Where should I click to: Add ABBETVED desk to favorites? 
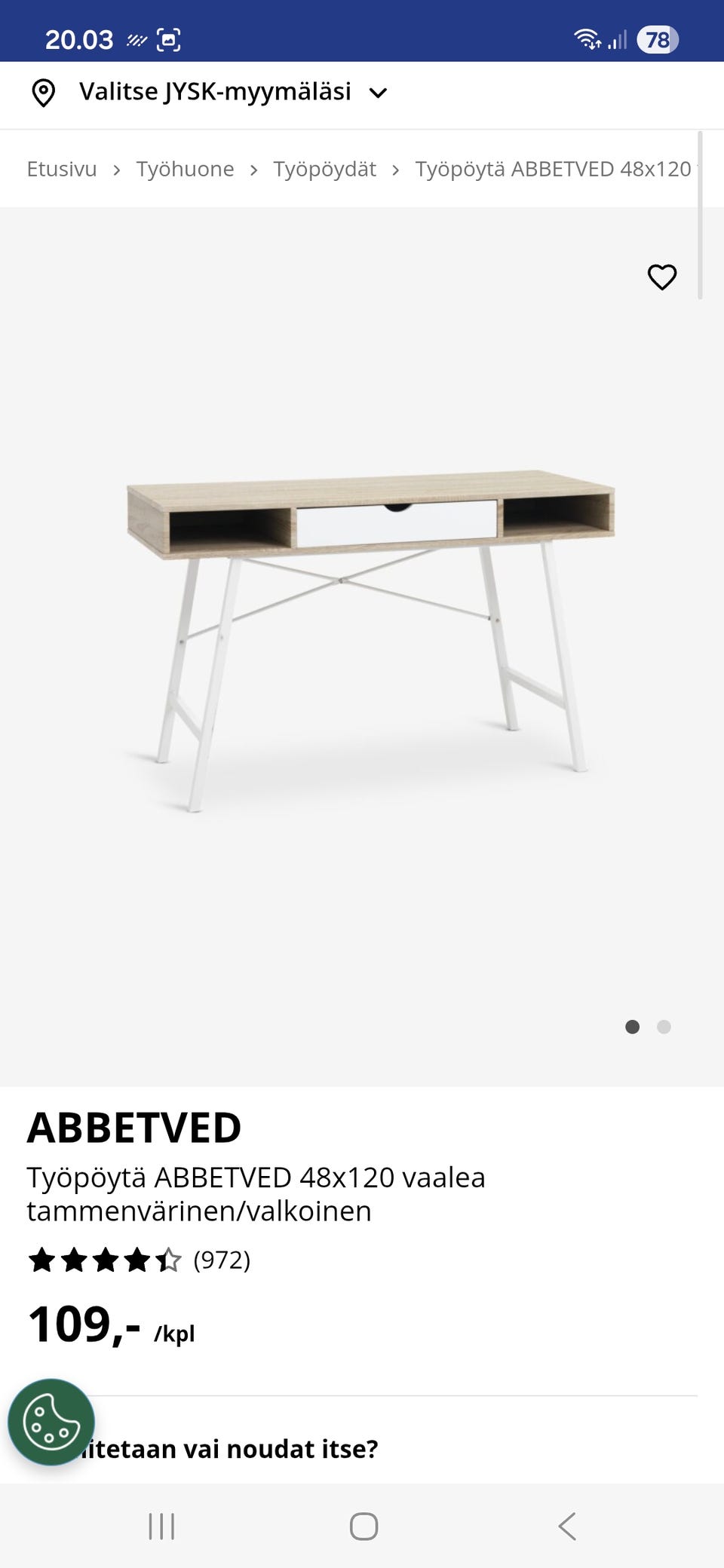(x=662, y=277)
